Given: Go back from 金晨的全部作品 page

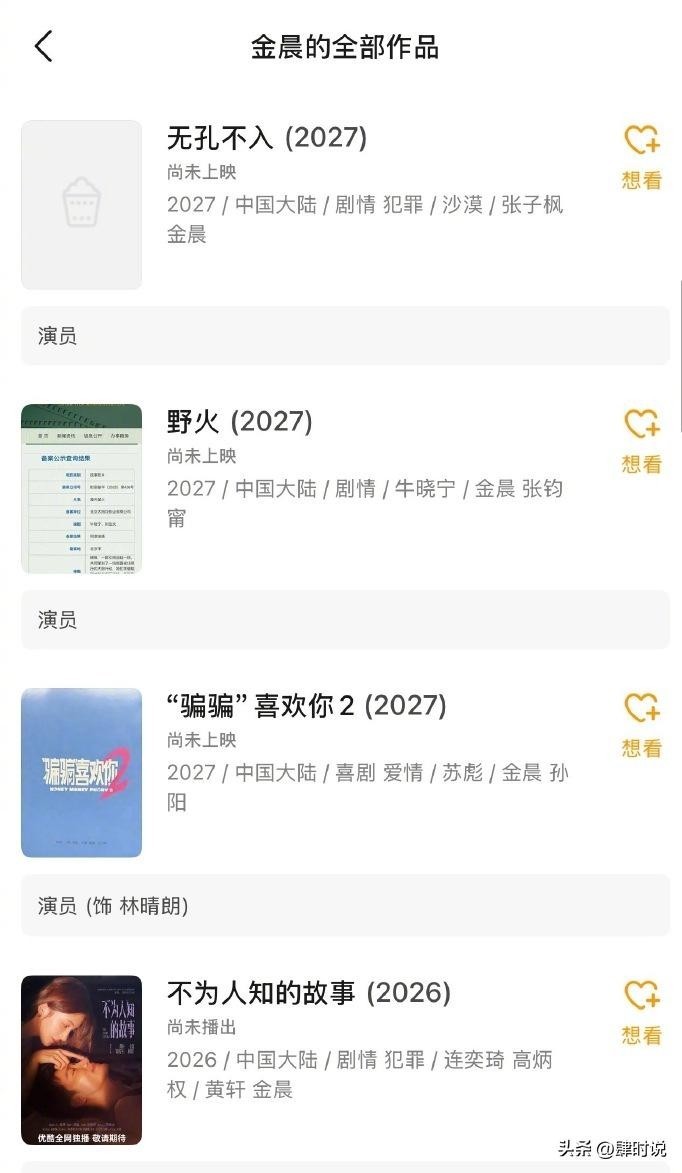Looking at the screenshot, I should click(43, 46).
